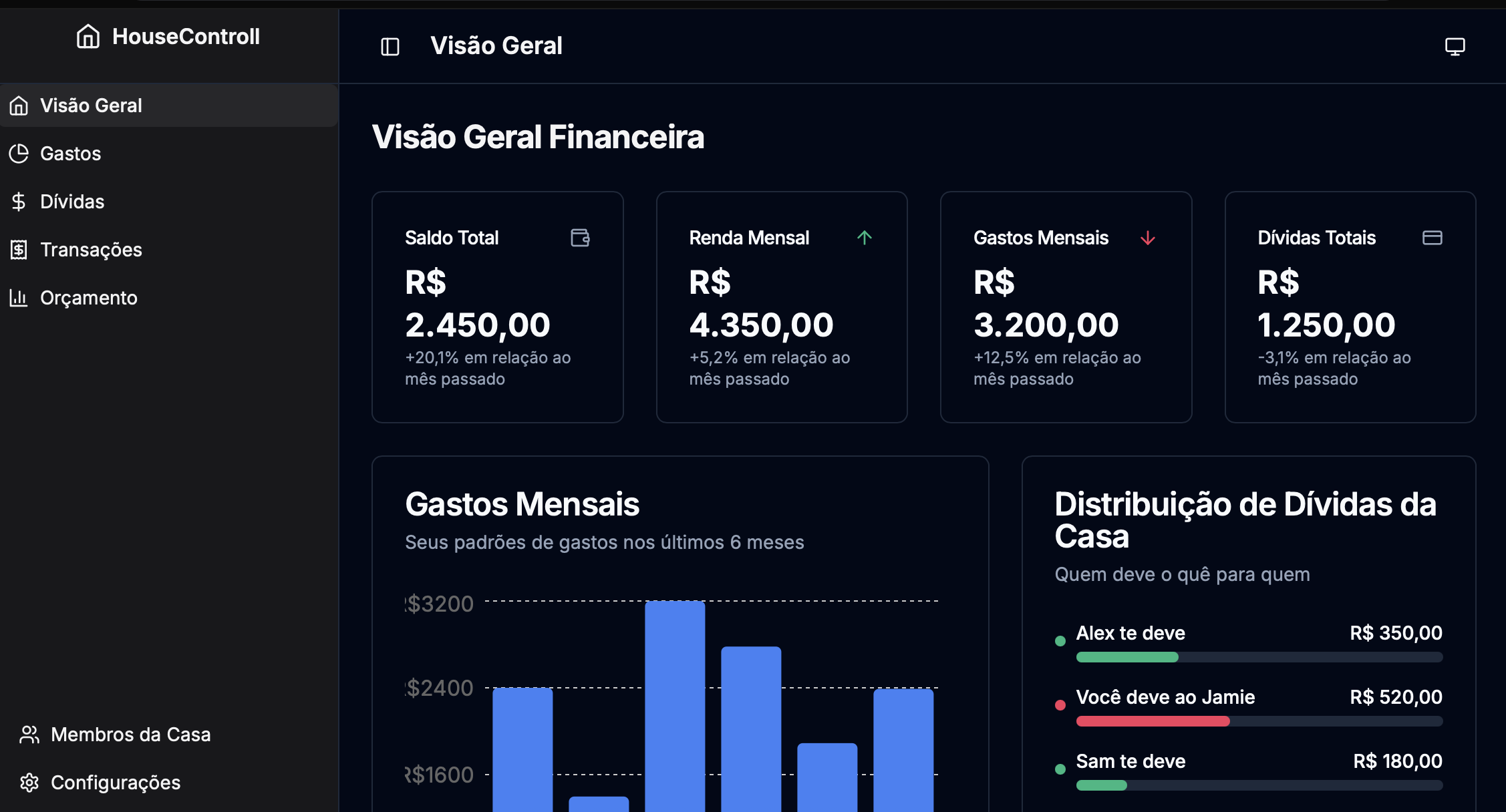Open the display theme switcher

1455,47
